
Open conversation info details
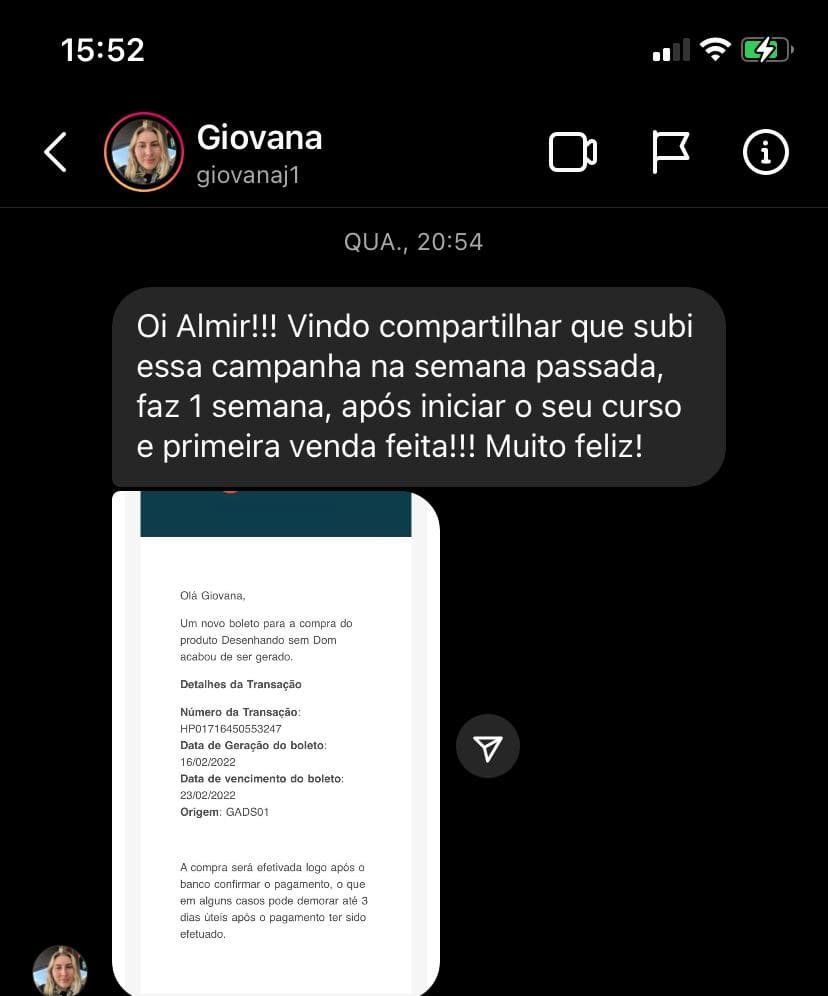[x=766, y=152]
